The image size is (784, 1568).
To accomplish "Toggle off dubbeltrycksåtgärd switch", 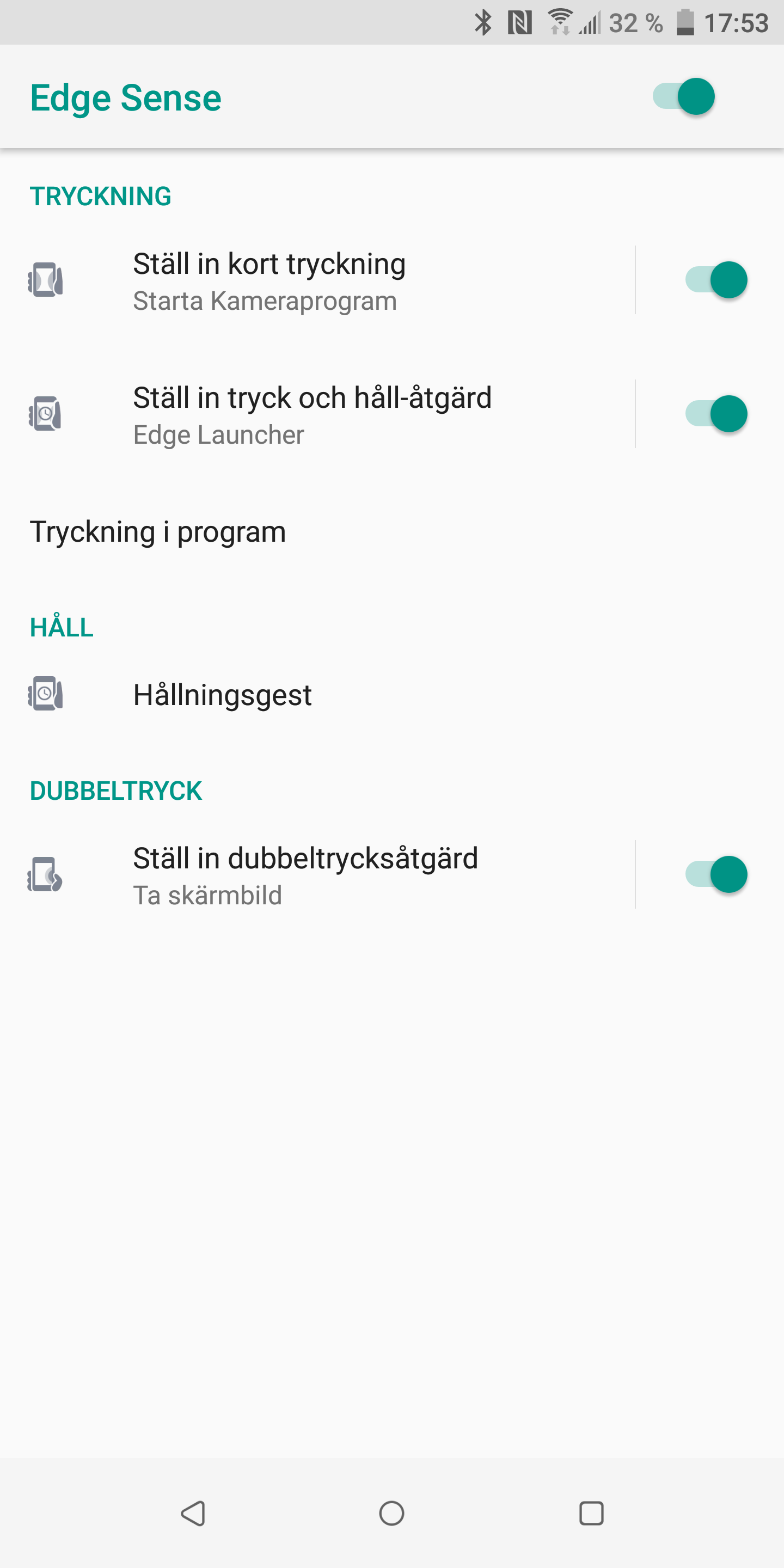I will click(716, 875).
